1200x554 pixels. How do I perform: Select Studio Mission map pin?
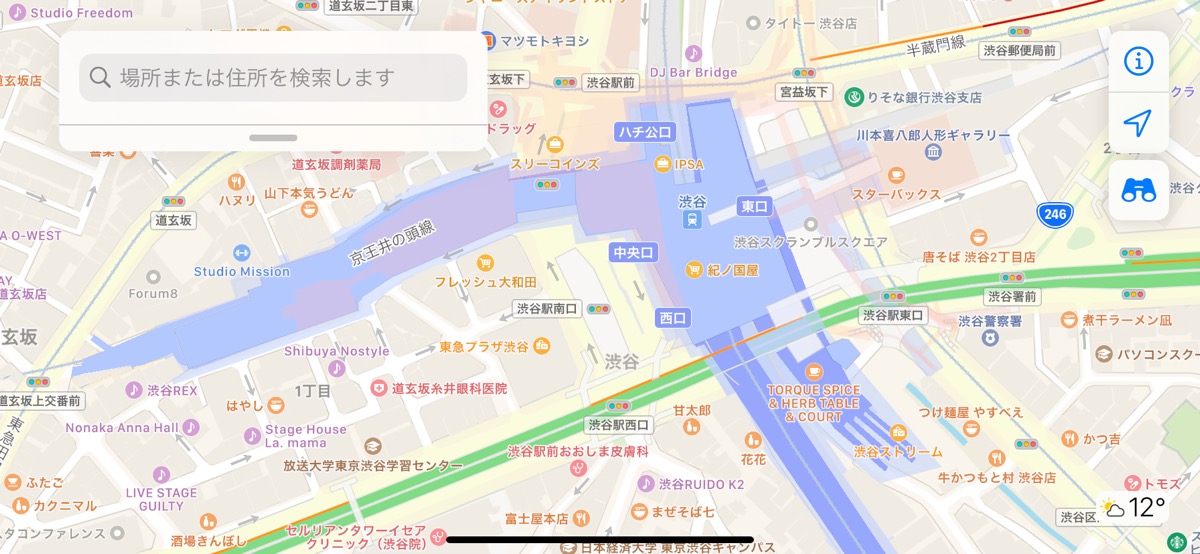point(241,252)
